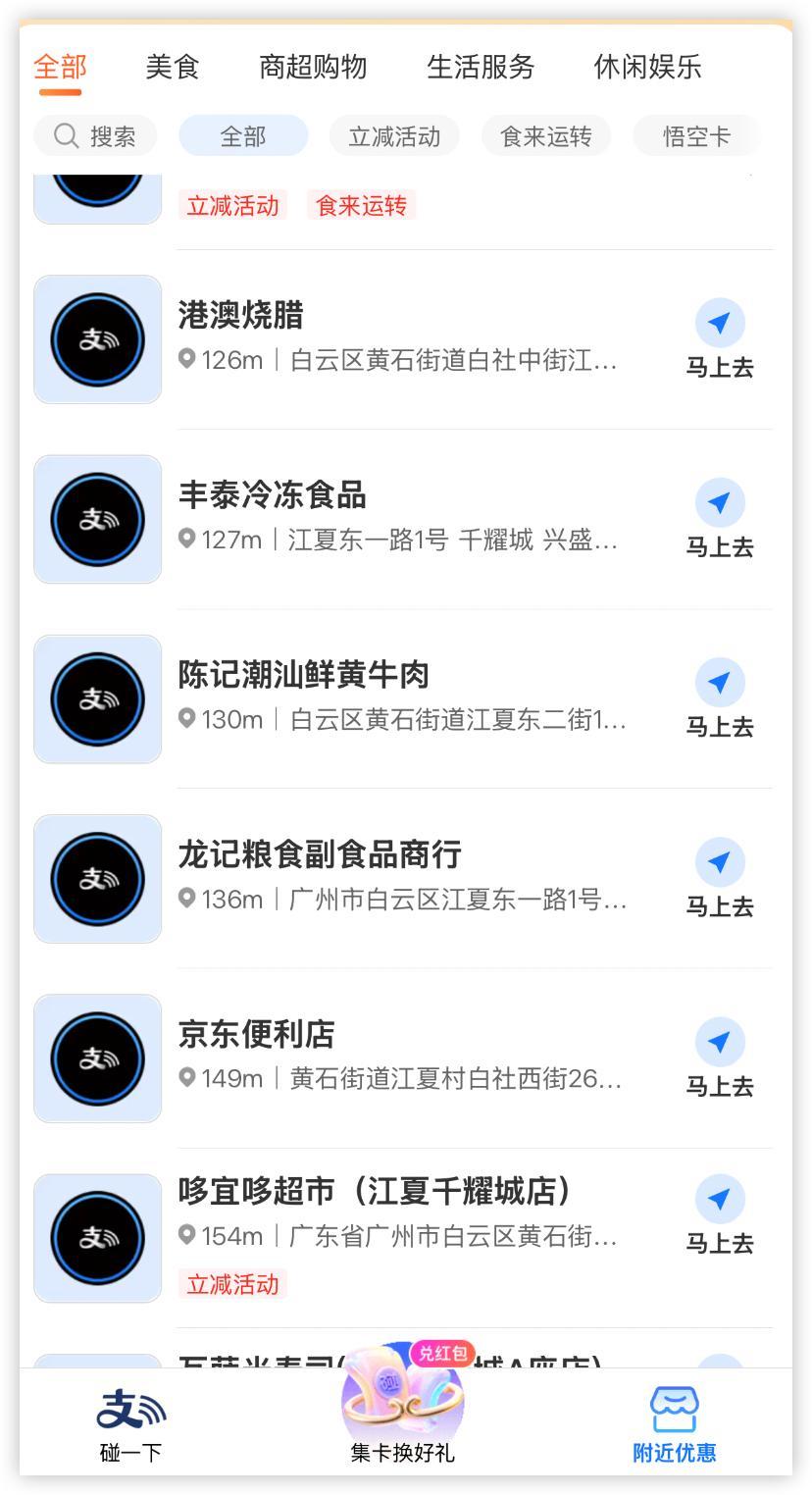Switch to the 美食 tab
Image resolution: width=812 pixels, height=1495 pixels.
point(173,68)
